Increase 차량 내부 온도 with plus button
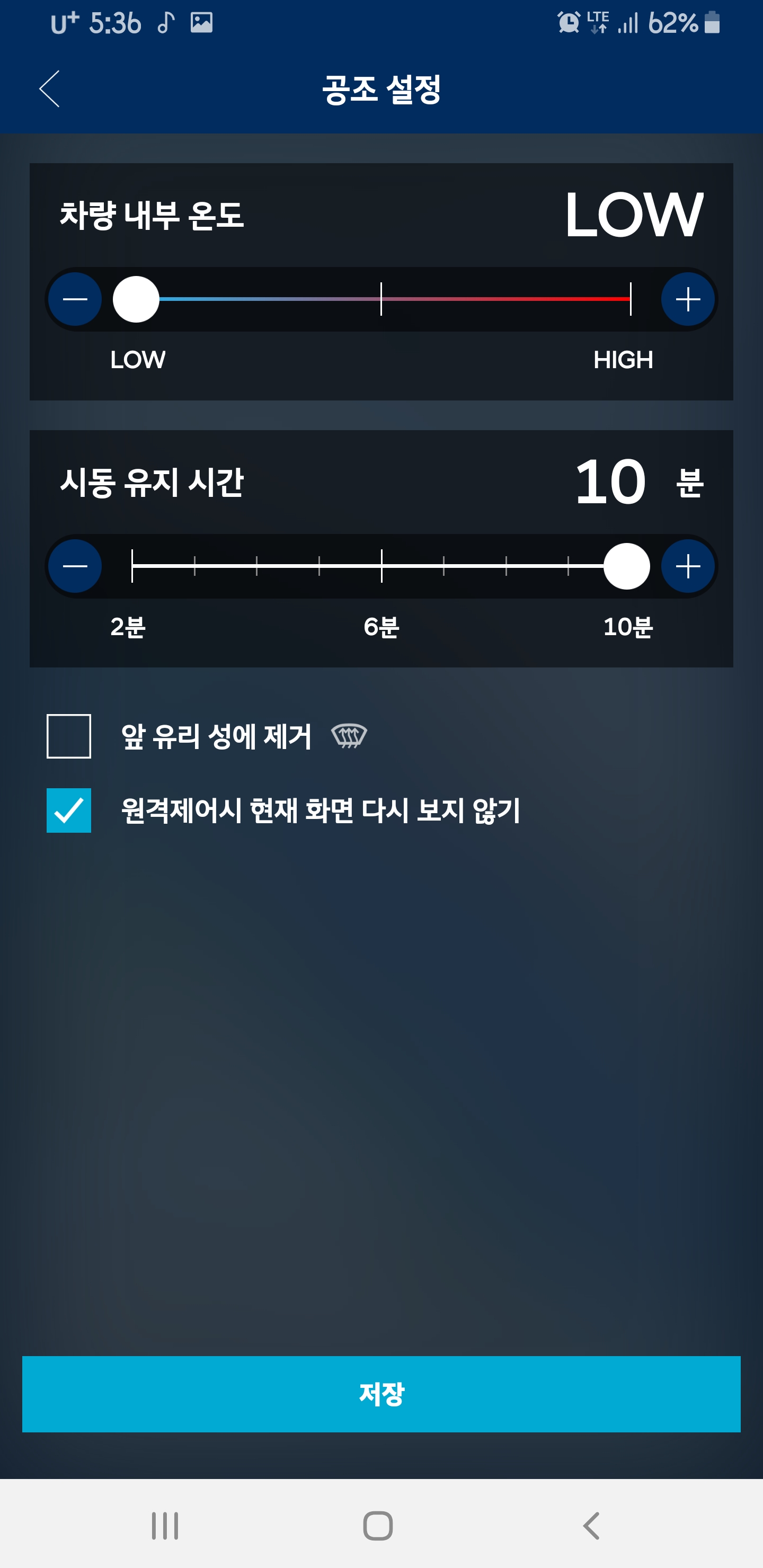The height and width of the screenshot is (1568, 763). pyautogui.click(x=687, y=299)
